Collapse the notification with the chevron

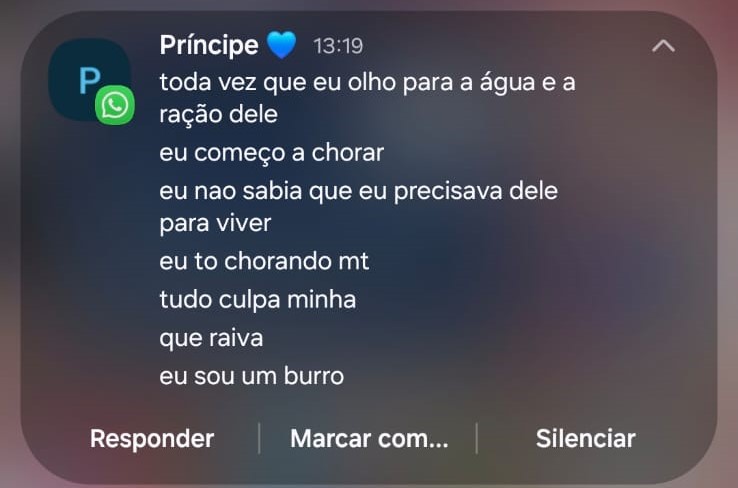point(663,46)
